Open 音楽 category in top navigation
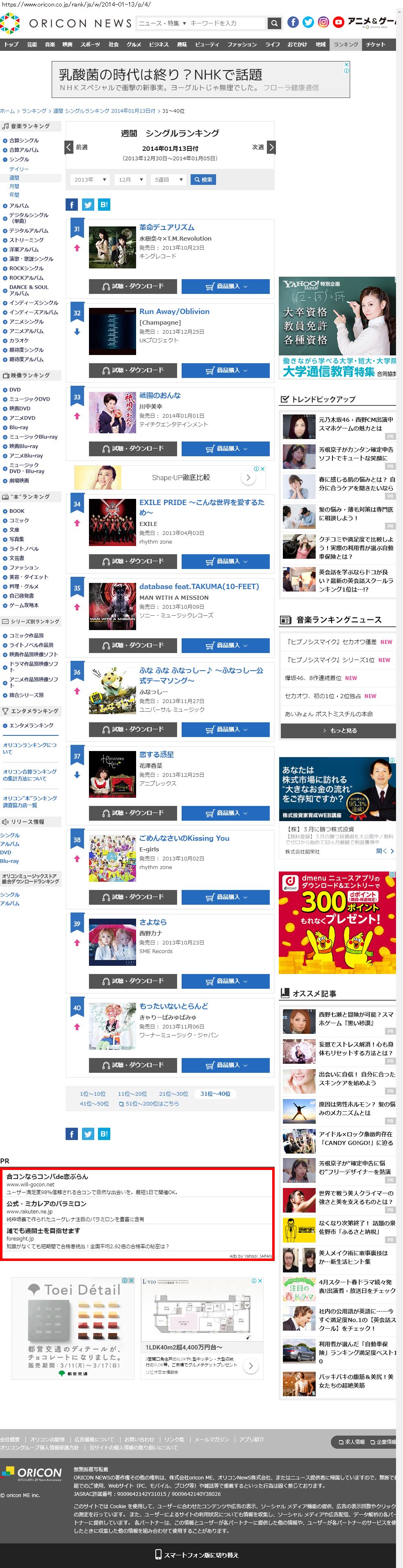Screen dimensions: 403x1568 [50, 44]
